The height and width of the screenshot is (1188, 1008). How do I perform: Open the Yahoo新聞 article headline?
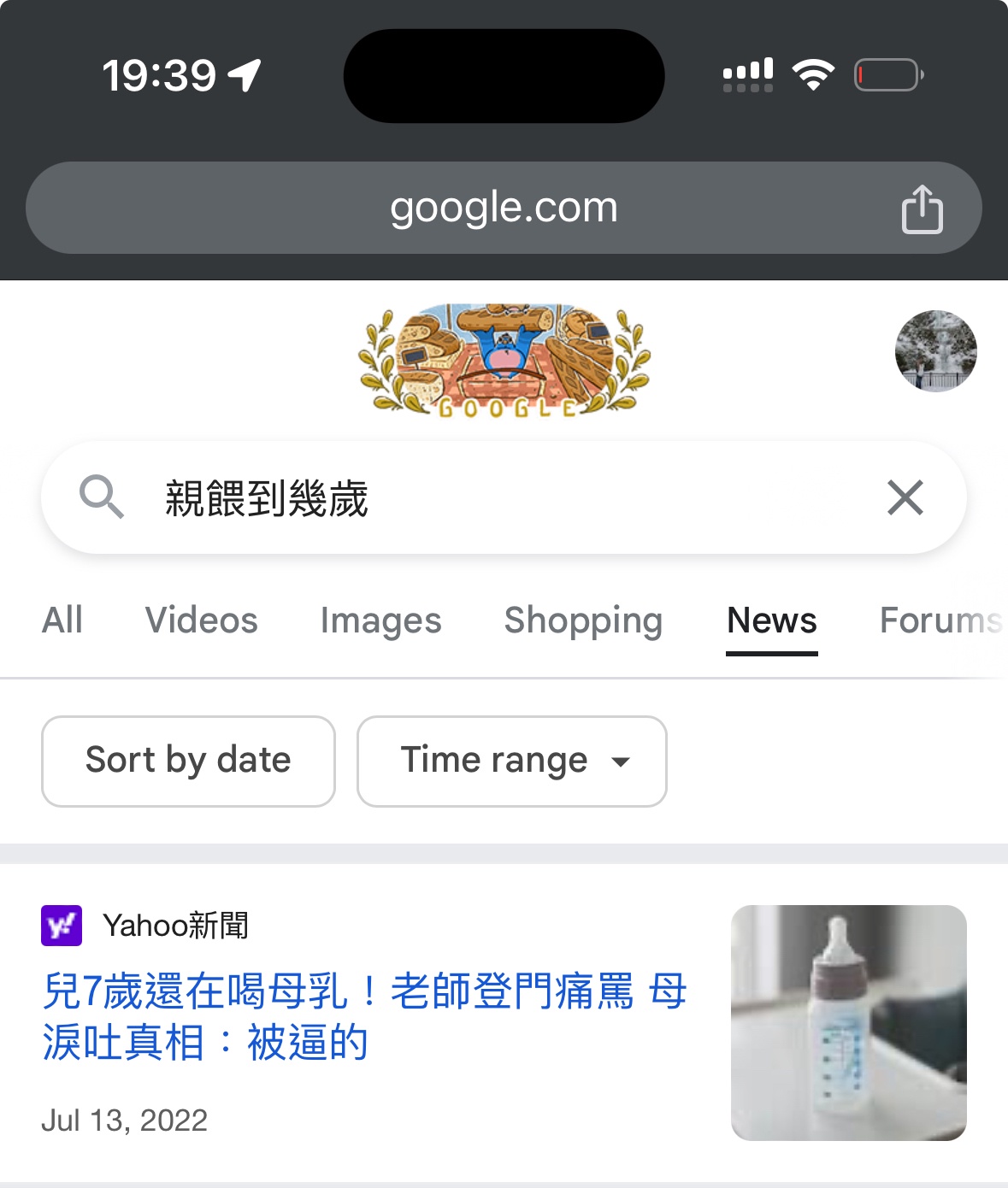(x=363, y=1016)
